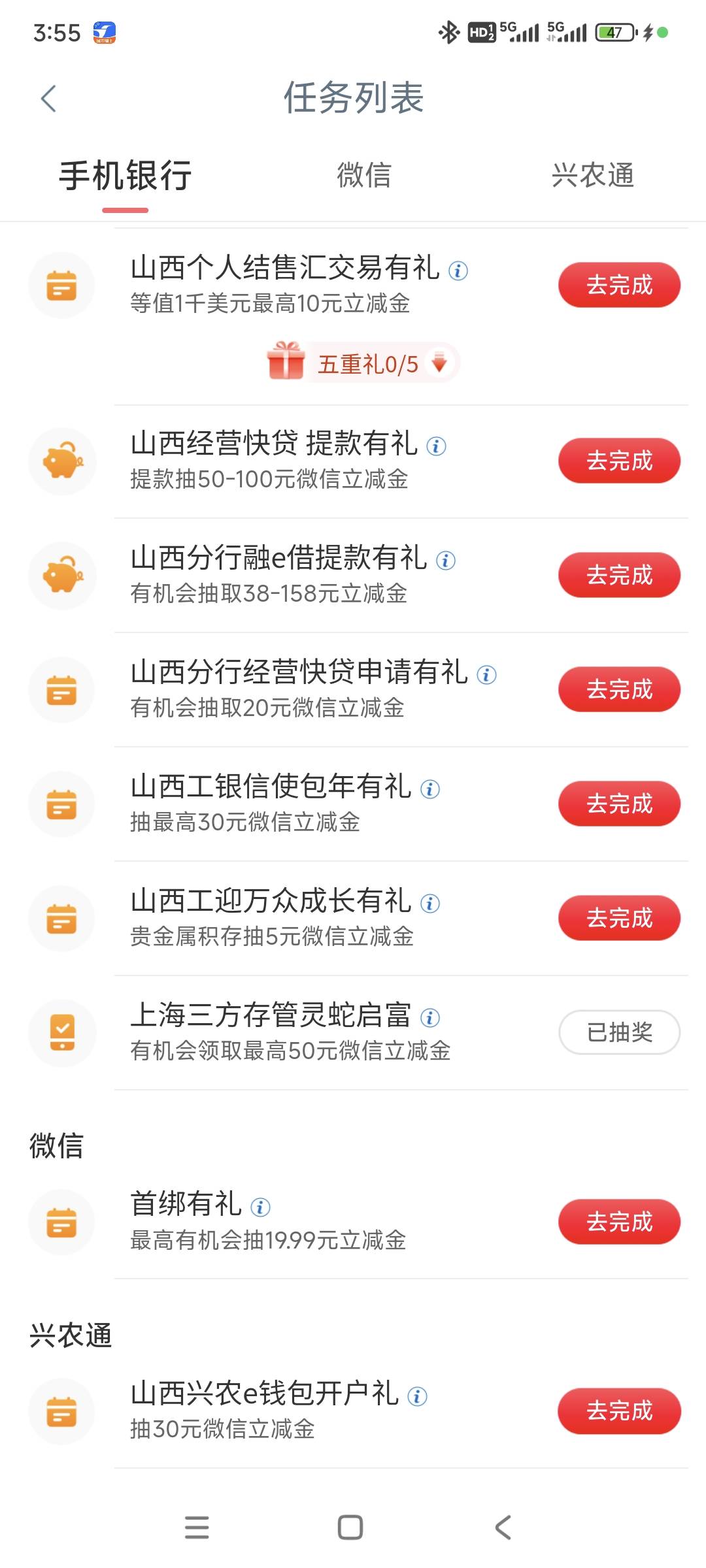The height and width of the screenshot is (1568, 706).
Task: Switch to the 兴农通 tab
Action: point(593,175)
